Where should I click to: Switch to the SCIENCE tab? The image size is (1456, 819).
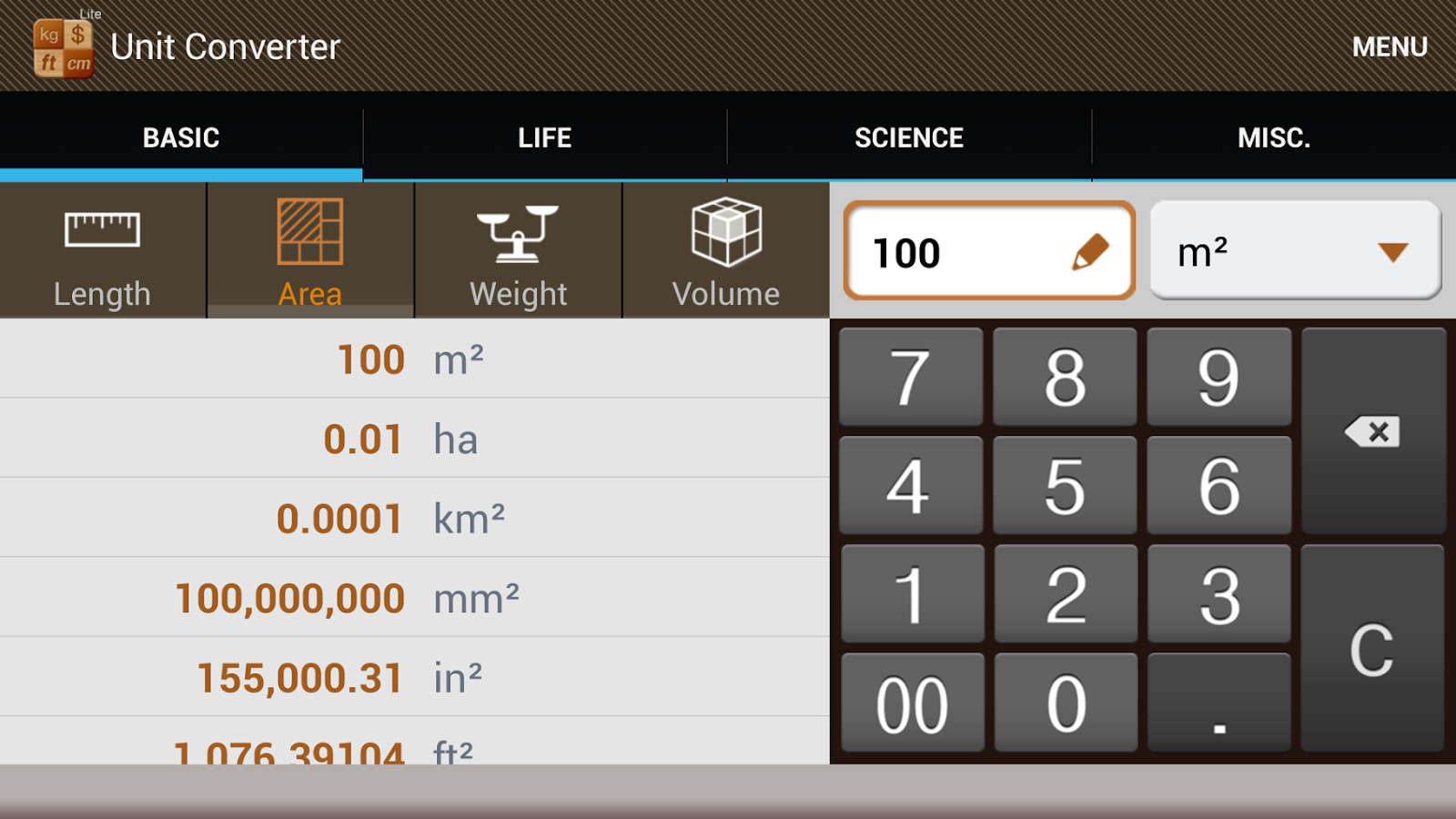coord(908,137)
